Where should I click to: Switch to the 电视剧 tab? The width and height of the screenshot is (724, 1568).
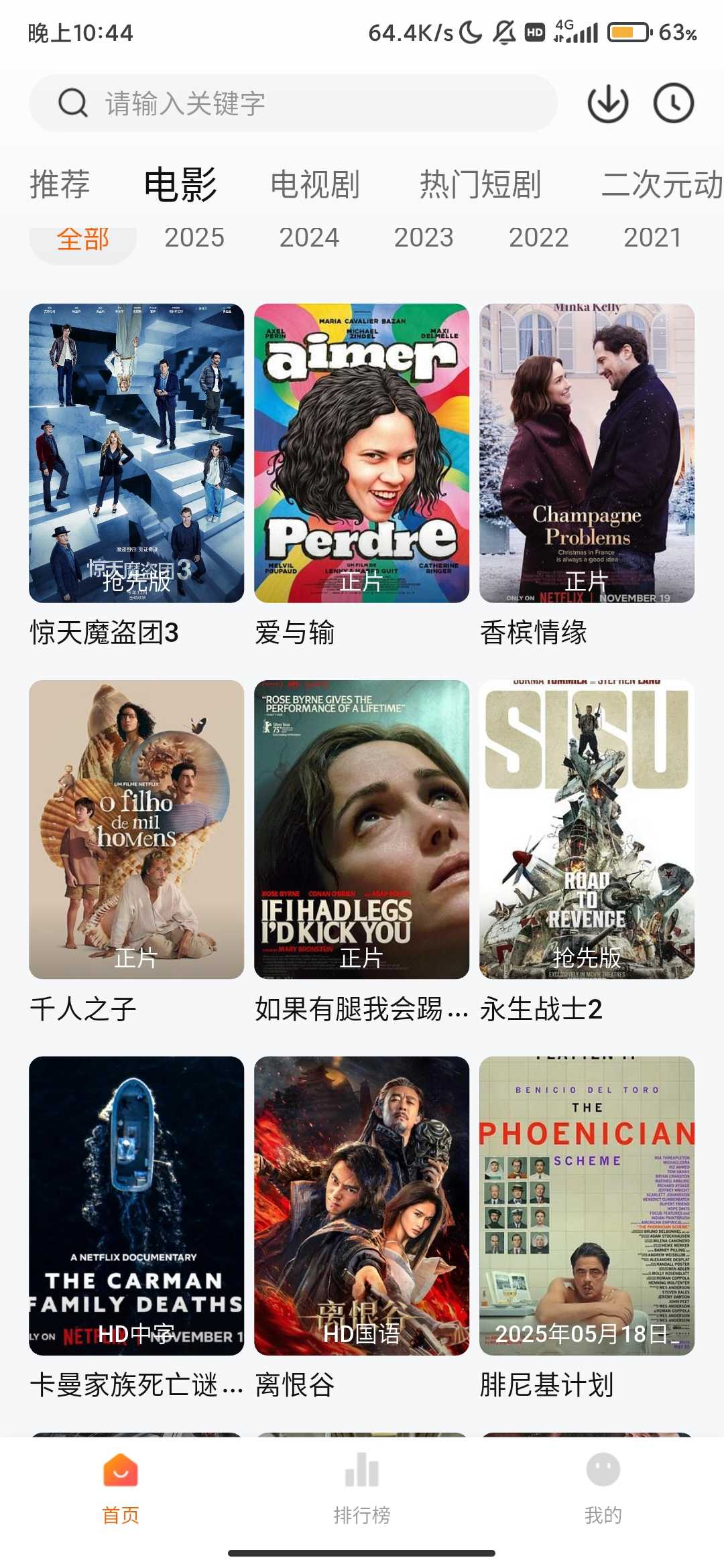tap(315, 185)
